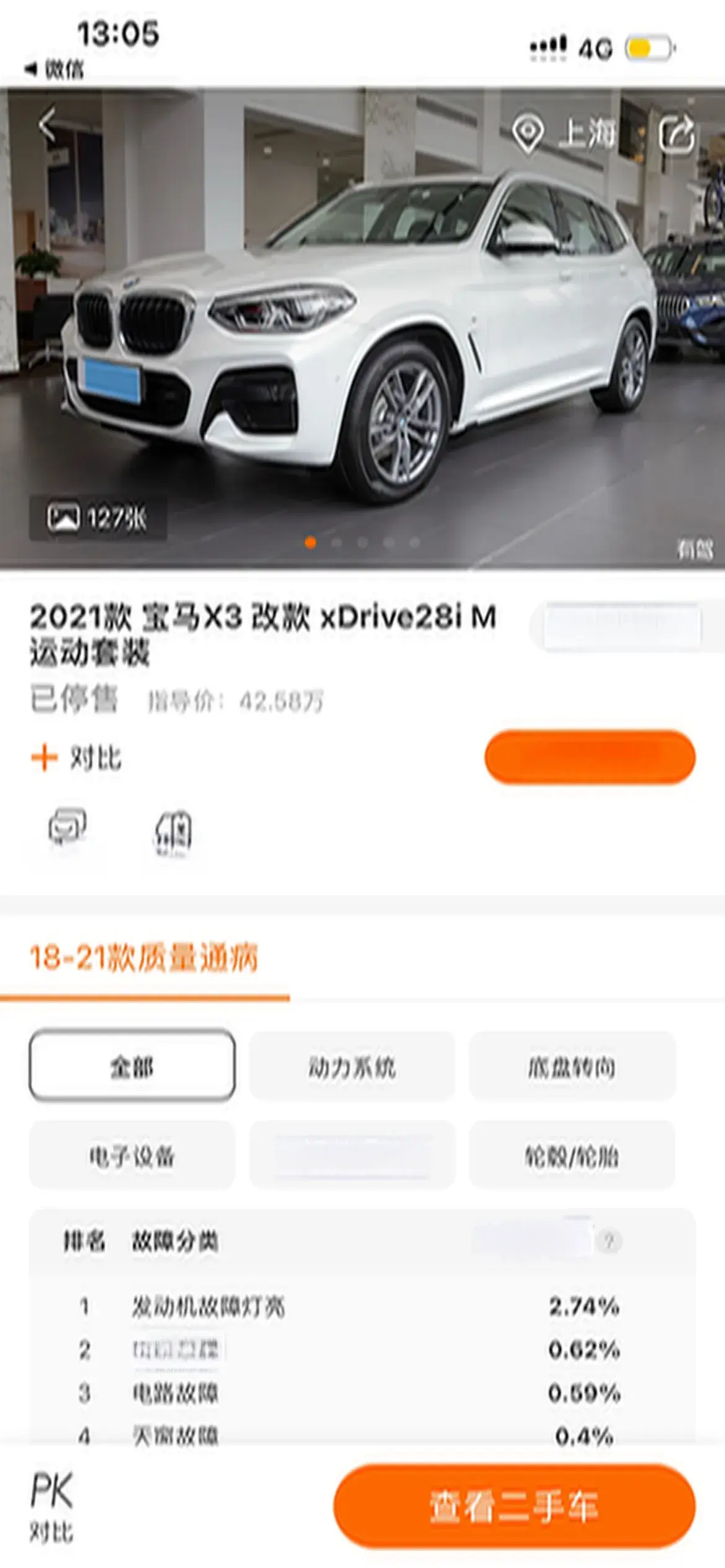
Task: Filter faults by 动力系统
Action: click(x=352, y=1067)
